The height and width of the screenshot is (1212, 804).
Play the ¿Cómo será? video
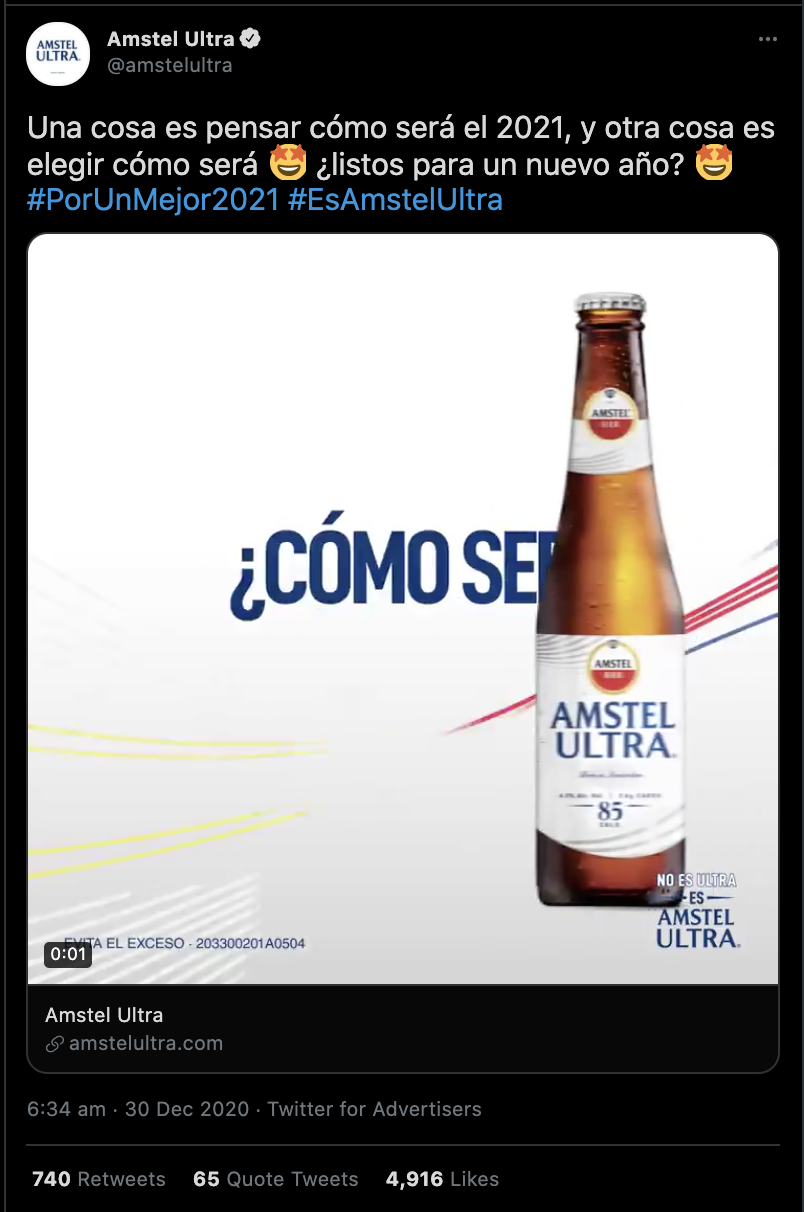point(402,608)
